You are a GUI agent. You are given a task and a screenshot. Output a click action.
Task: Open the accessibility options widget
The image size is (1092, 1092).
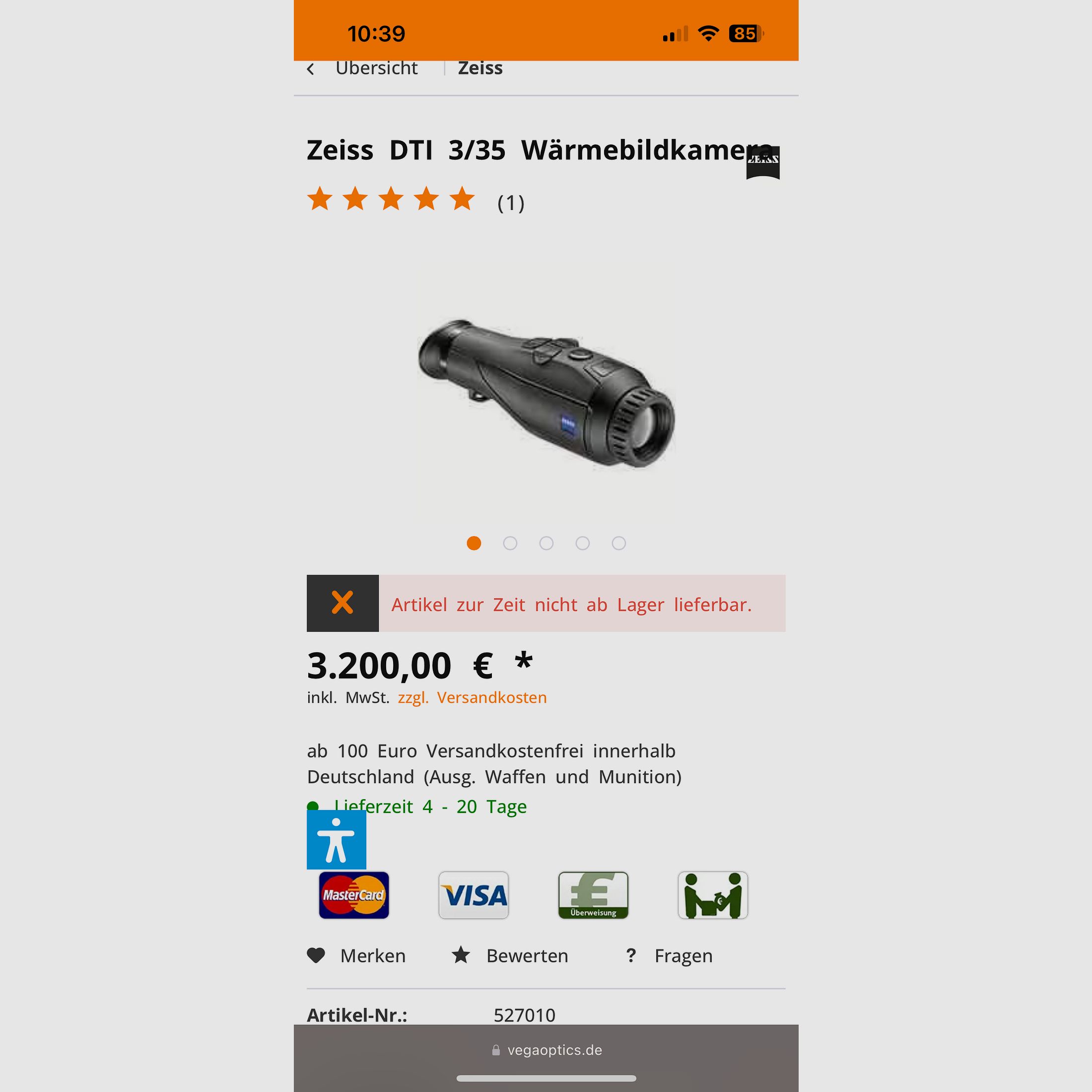337,839
